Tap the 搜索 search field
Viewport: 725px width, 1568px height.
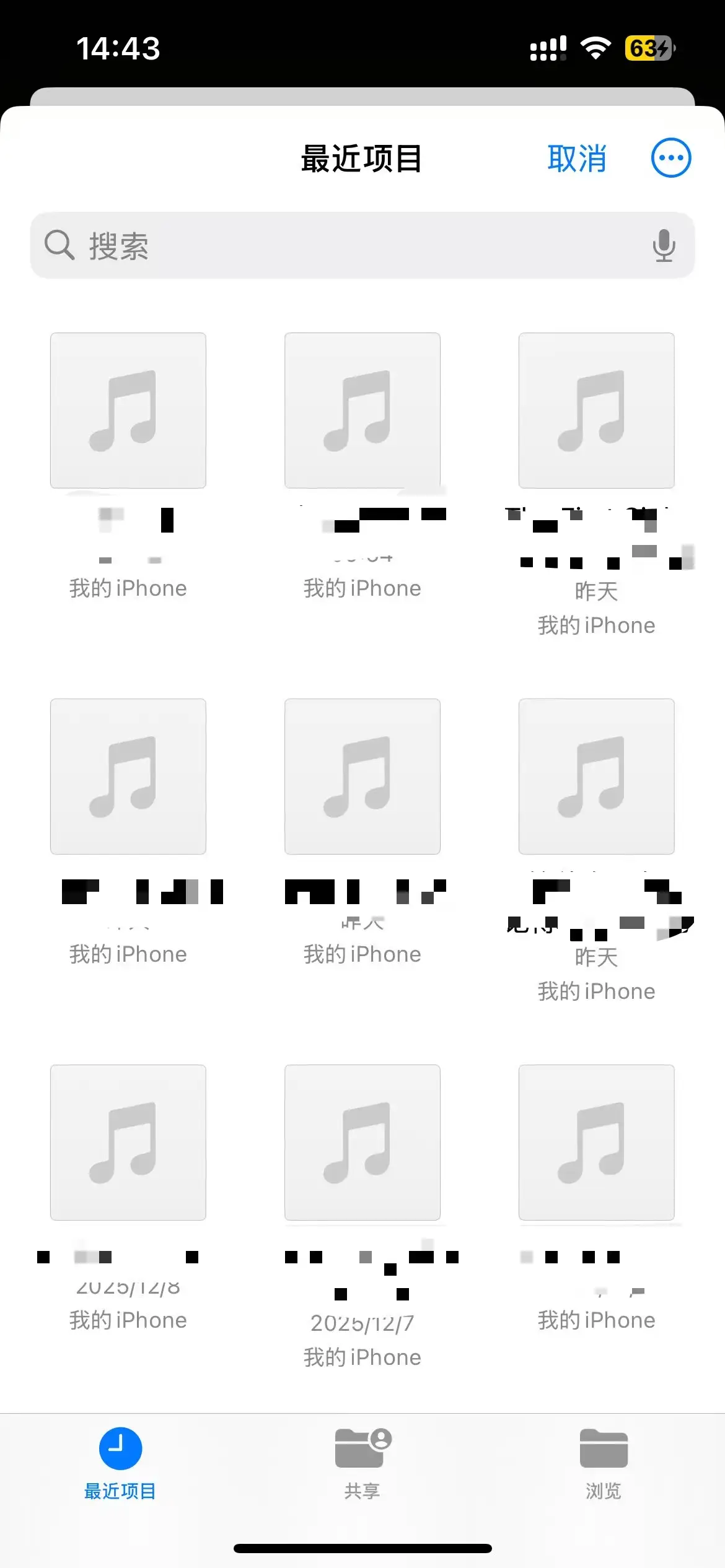click(347, 246)
